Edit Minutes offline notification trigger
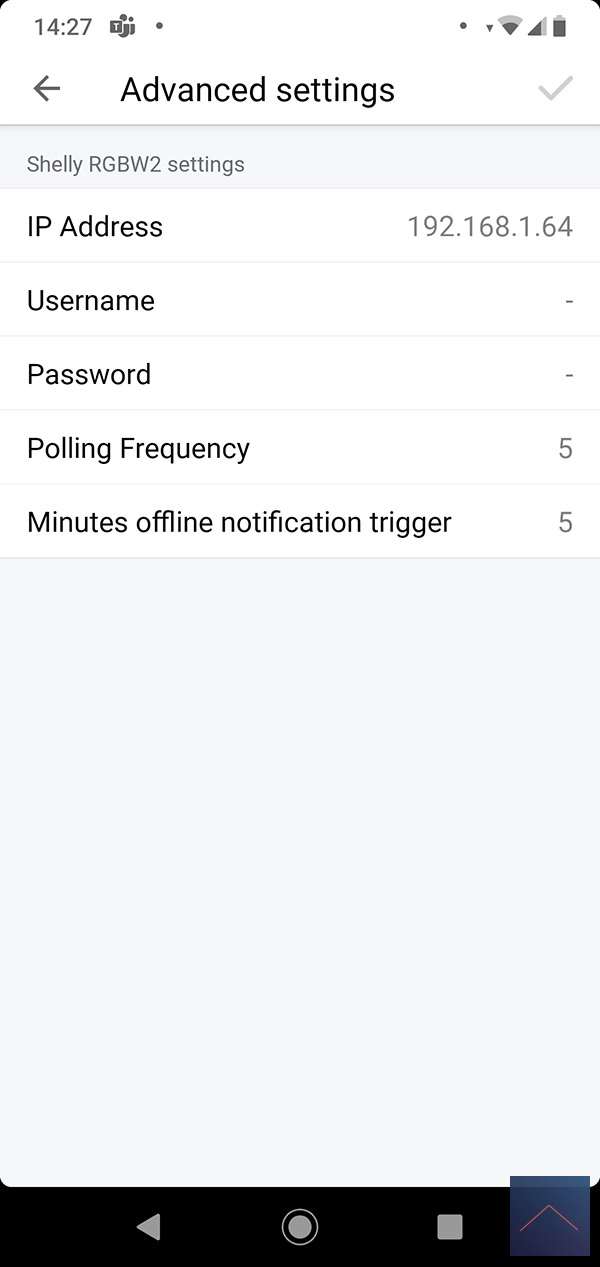600x1267 pixels. (300, 522)
